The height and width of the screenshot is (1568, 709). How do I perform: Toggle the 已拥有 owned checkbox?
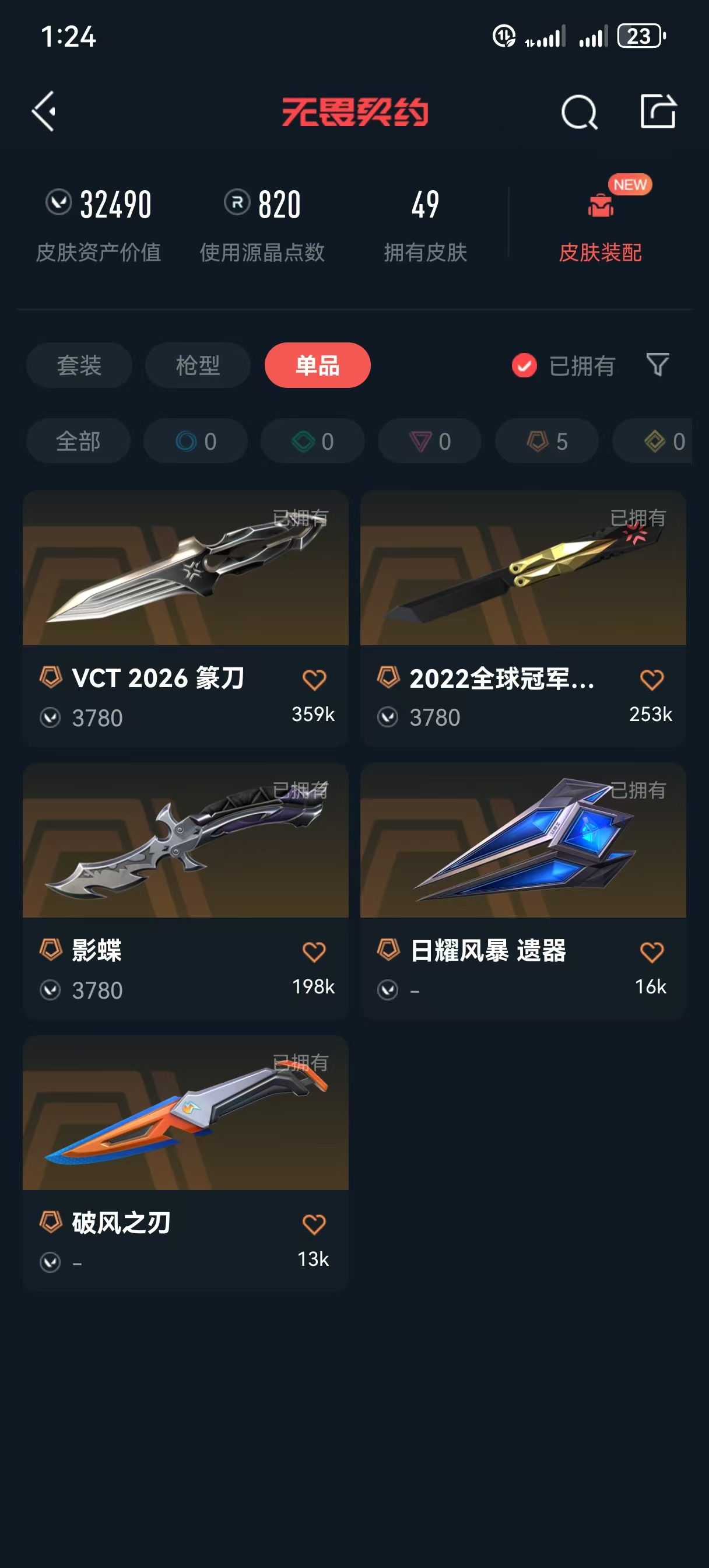pos(524,366)
